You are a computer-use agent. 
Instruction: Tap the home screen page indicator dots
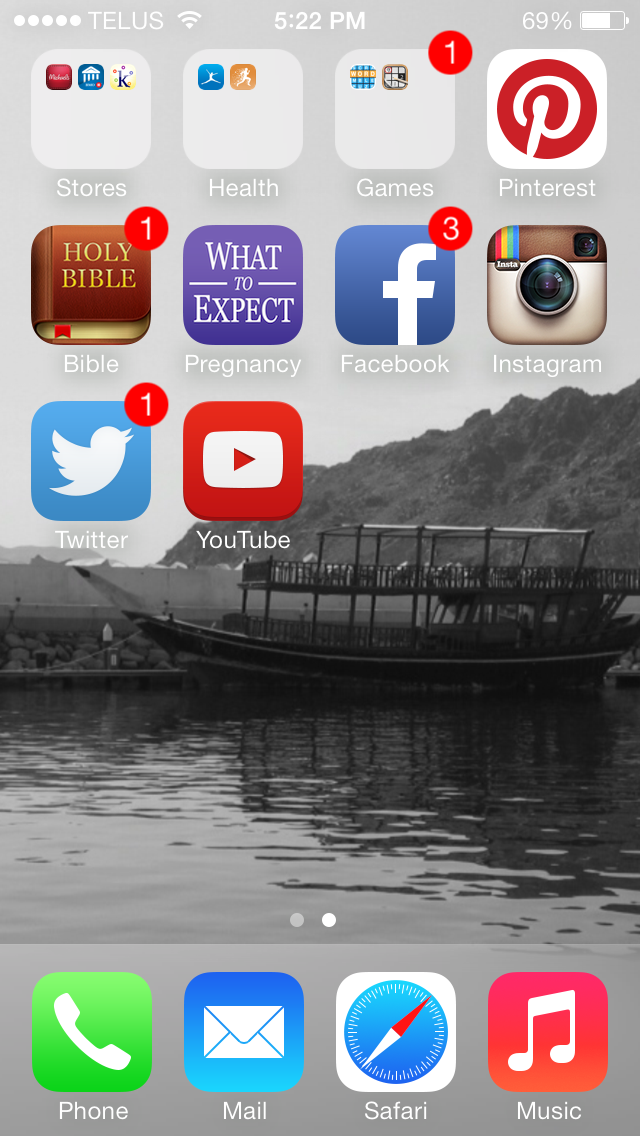312,920
